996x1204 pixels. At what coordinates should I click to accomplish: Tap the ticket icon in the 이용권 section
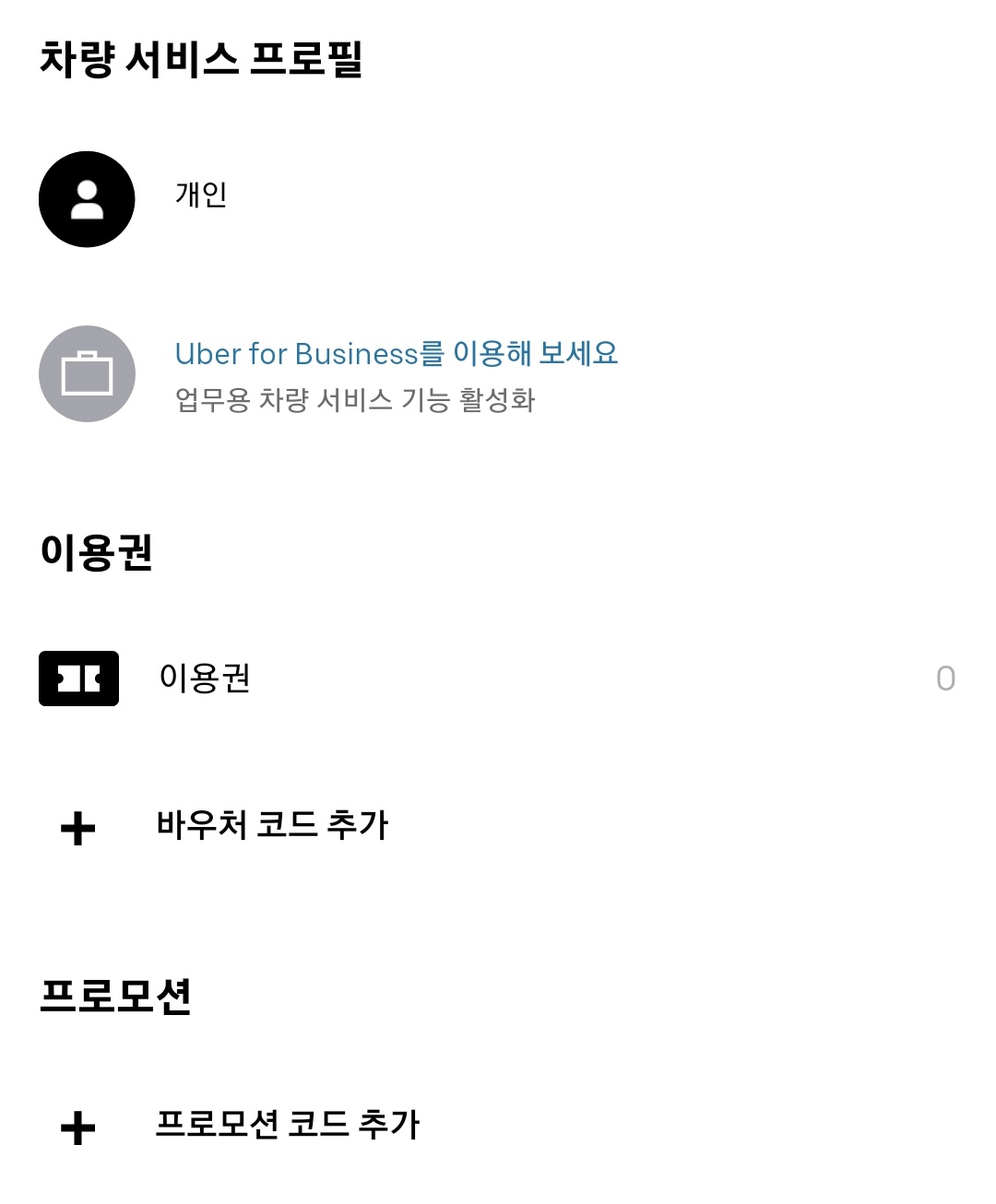click(x=78, y=679)
